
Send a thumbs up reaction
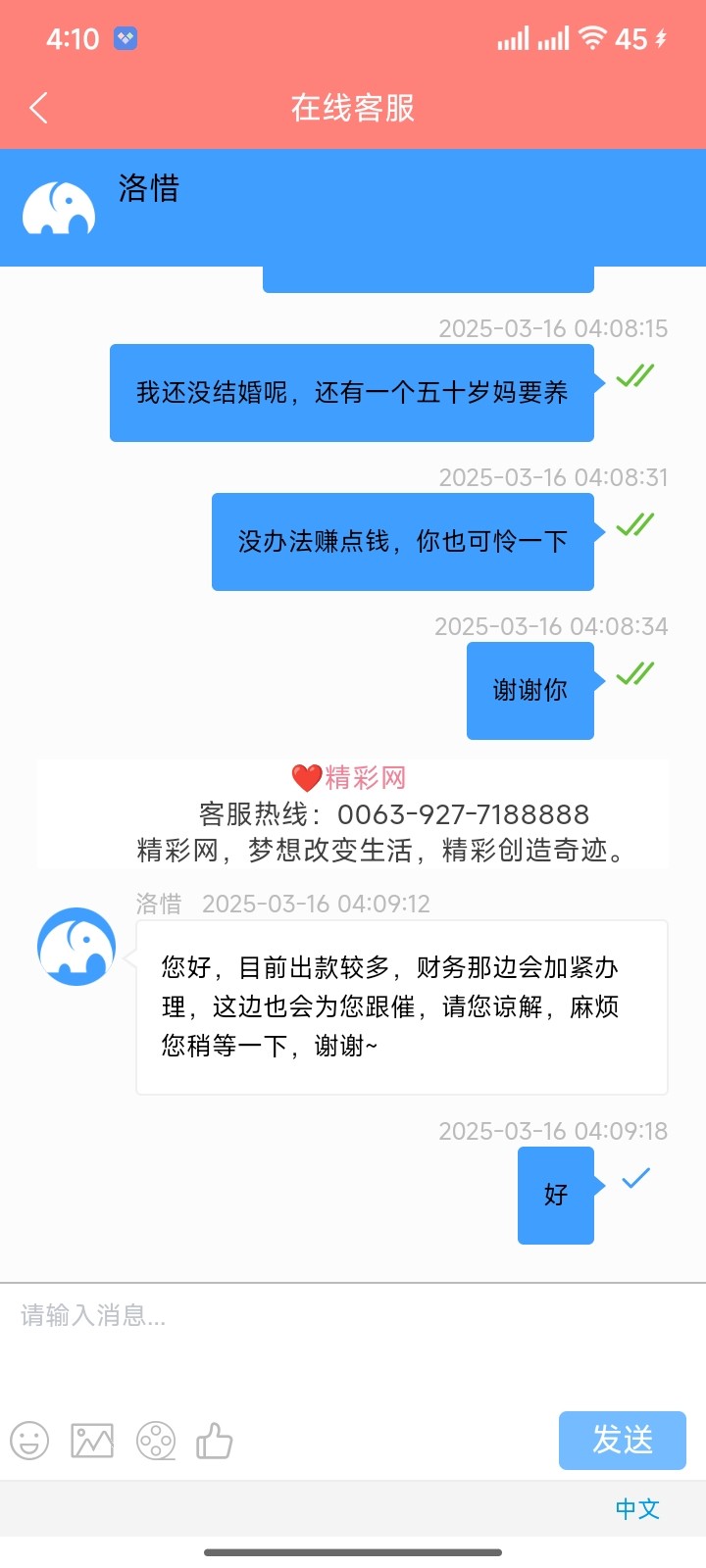click(215, 1441)
